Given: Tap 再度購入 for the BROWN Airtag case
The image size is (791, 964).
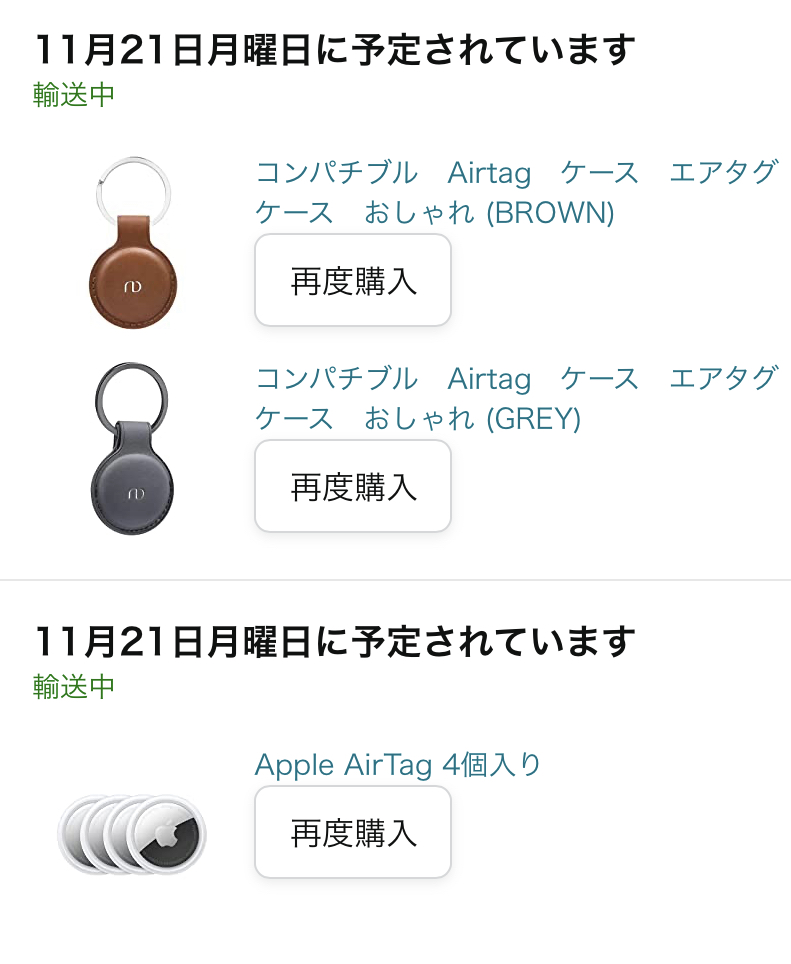Looking at the screenshot, I should (353, 281).
